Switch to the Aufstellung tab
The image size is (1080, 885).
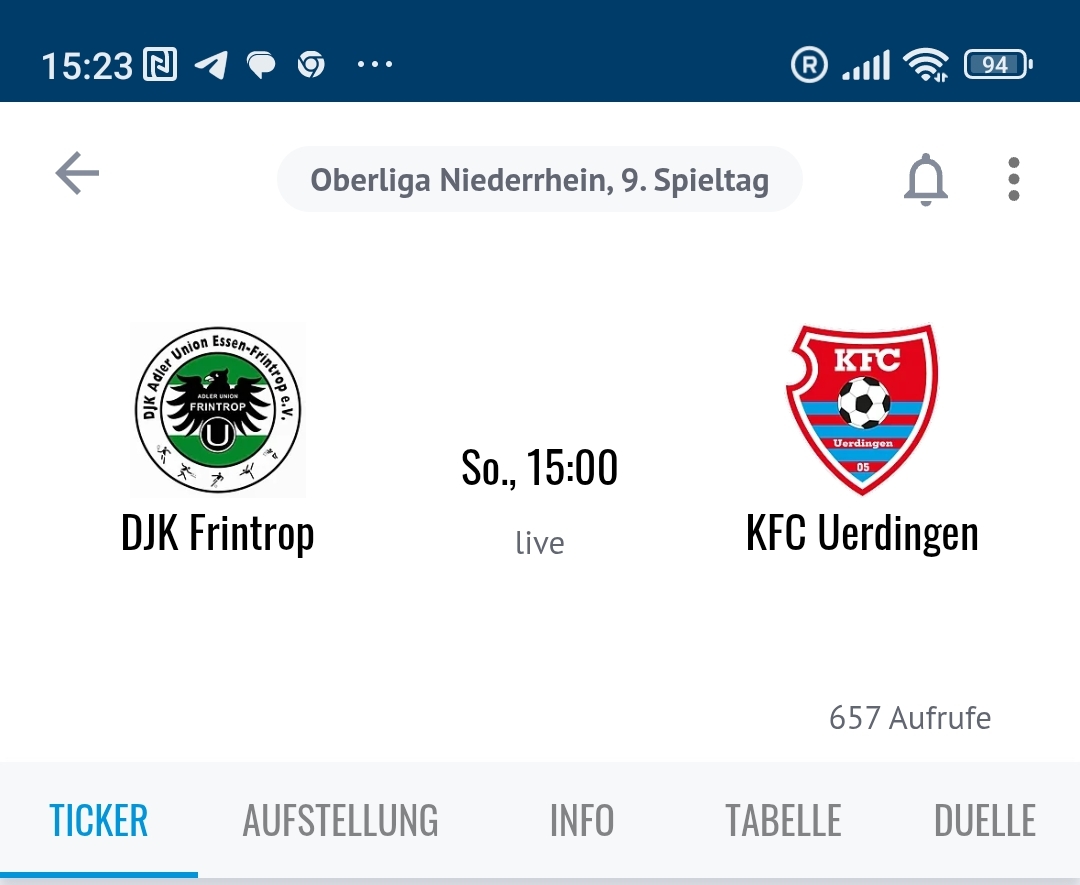pos(340,821)
